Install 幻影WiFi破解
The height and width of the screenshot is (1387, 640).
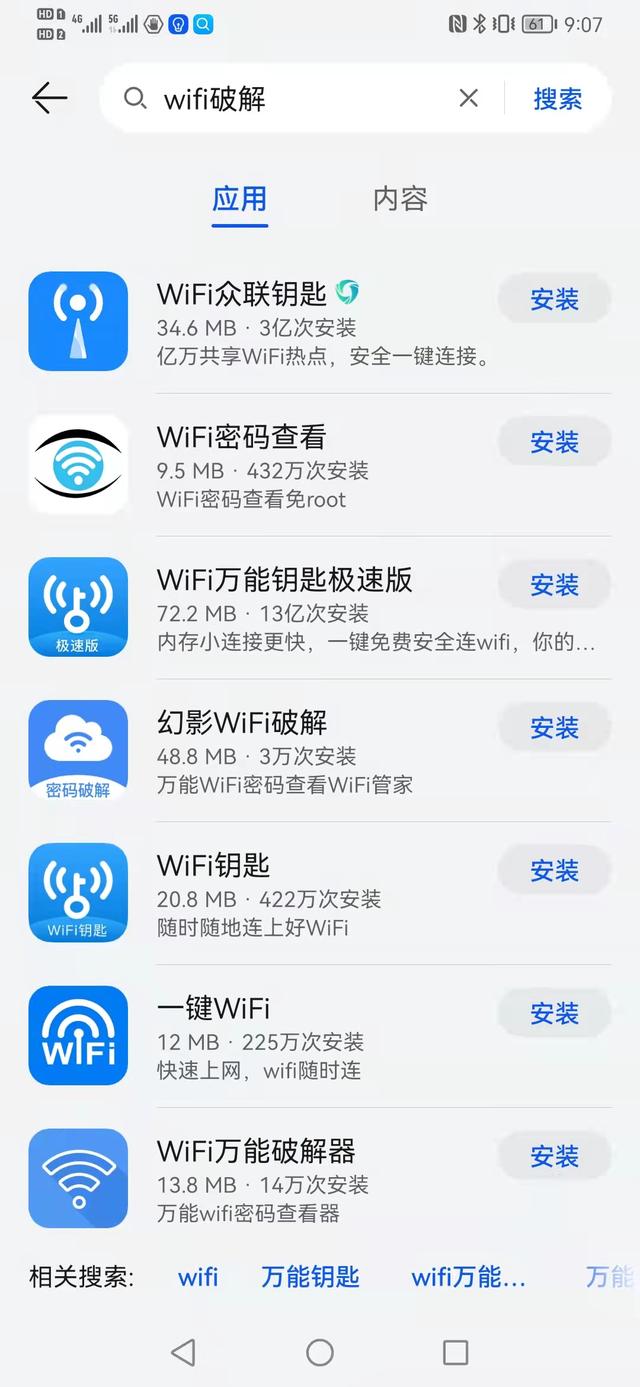[x=554, y=728]
